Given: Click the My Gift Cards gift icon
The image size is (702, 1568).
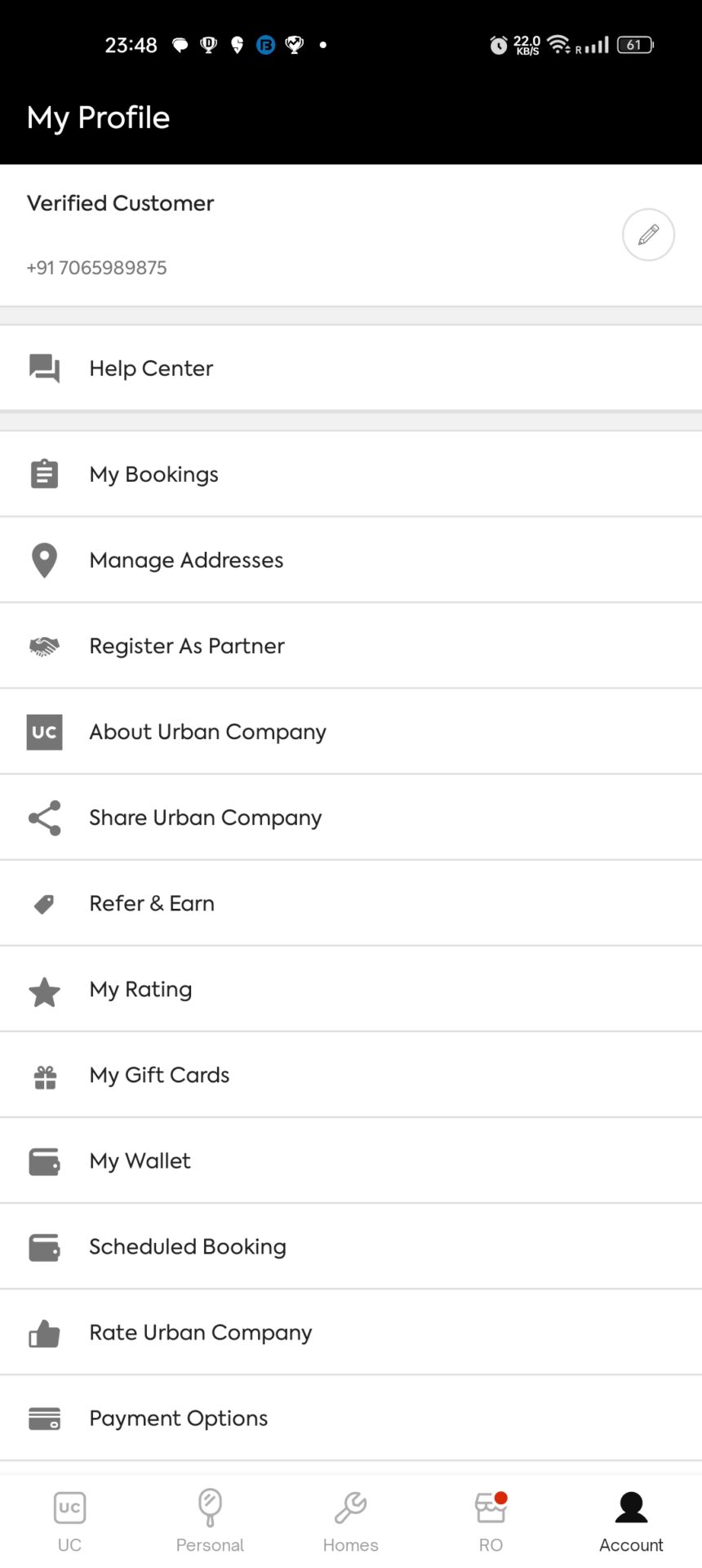Looking at the screenshot, I should coord(44,1075).
